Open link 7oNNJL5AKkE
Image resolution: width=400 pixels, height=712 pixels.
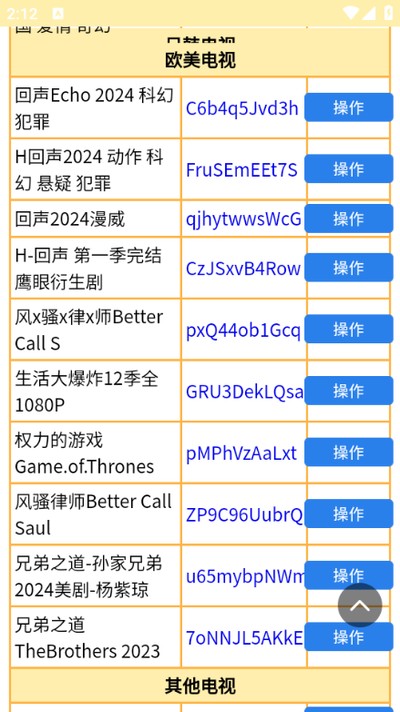(x=244, y=638)
